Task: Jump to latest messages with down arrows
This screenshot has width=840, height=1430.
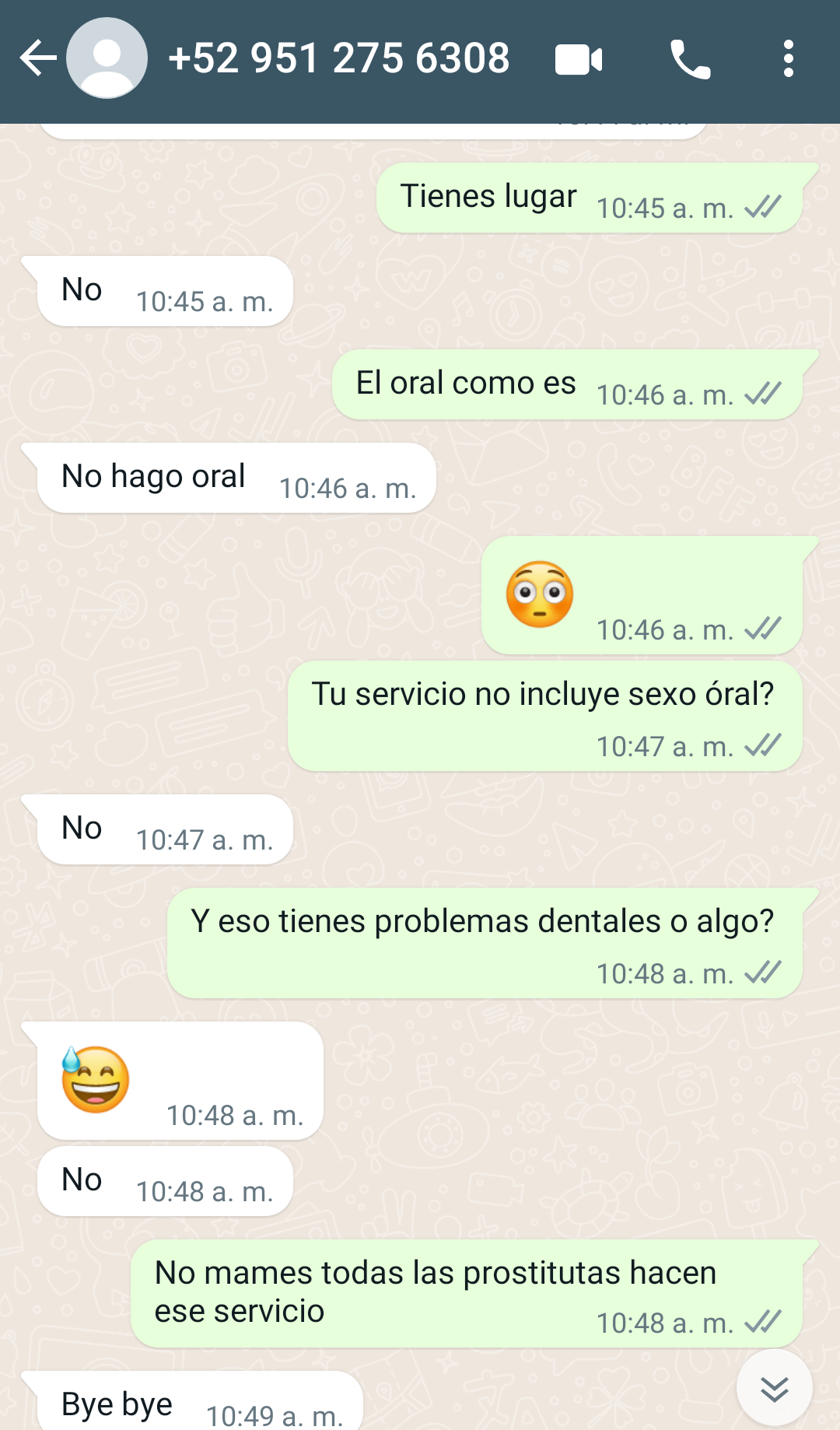Action: 775,1389
